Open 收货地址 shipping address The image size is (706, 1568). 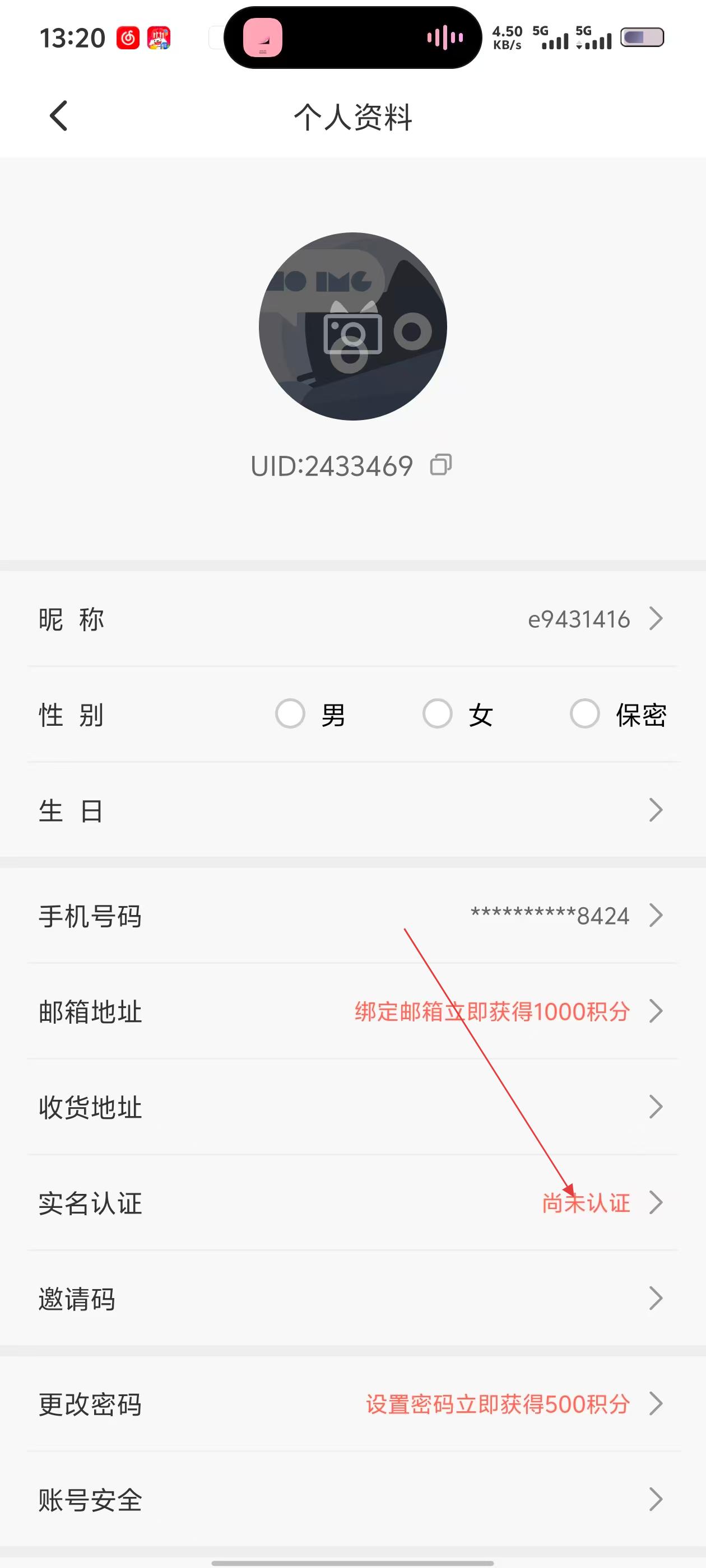tap(352, 1107)
